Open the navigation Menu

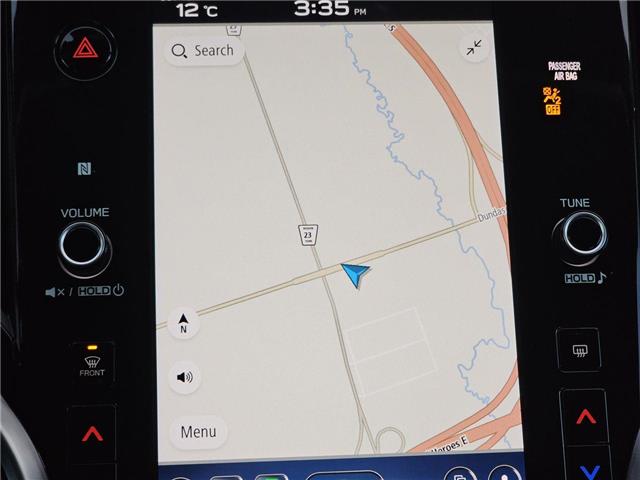point(197,432)
